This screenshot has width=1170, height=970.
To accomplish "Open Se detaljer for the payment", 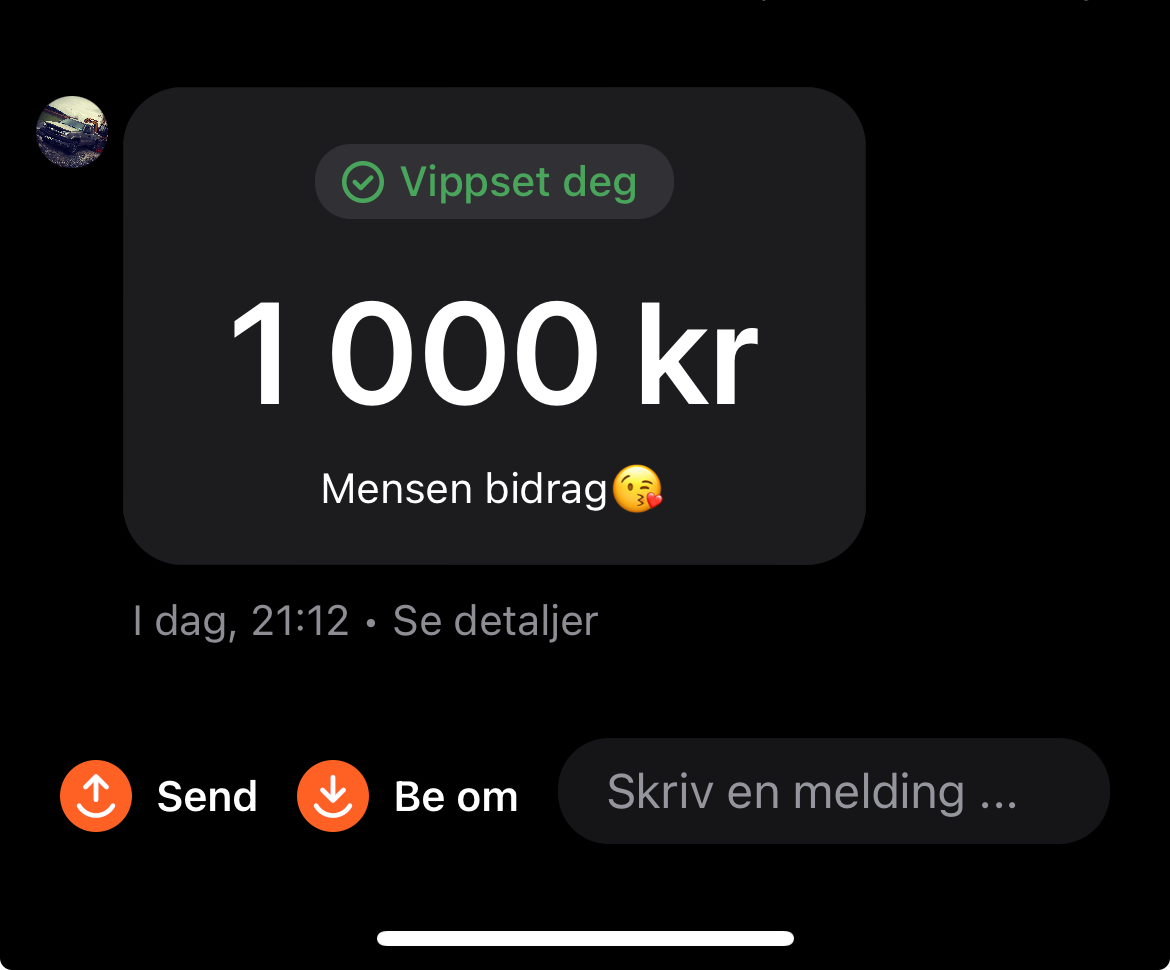I will pyautogui.click(x=495, y=621).
